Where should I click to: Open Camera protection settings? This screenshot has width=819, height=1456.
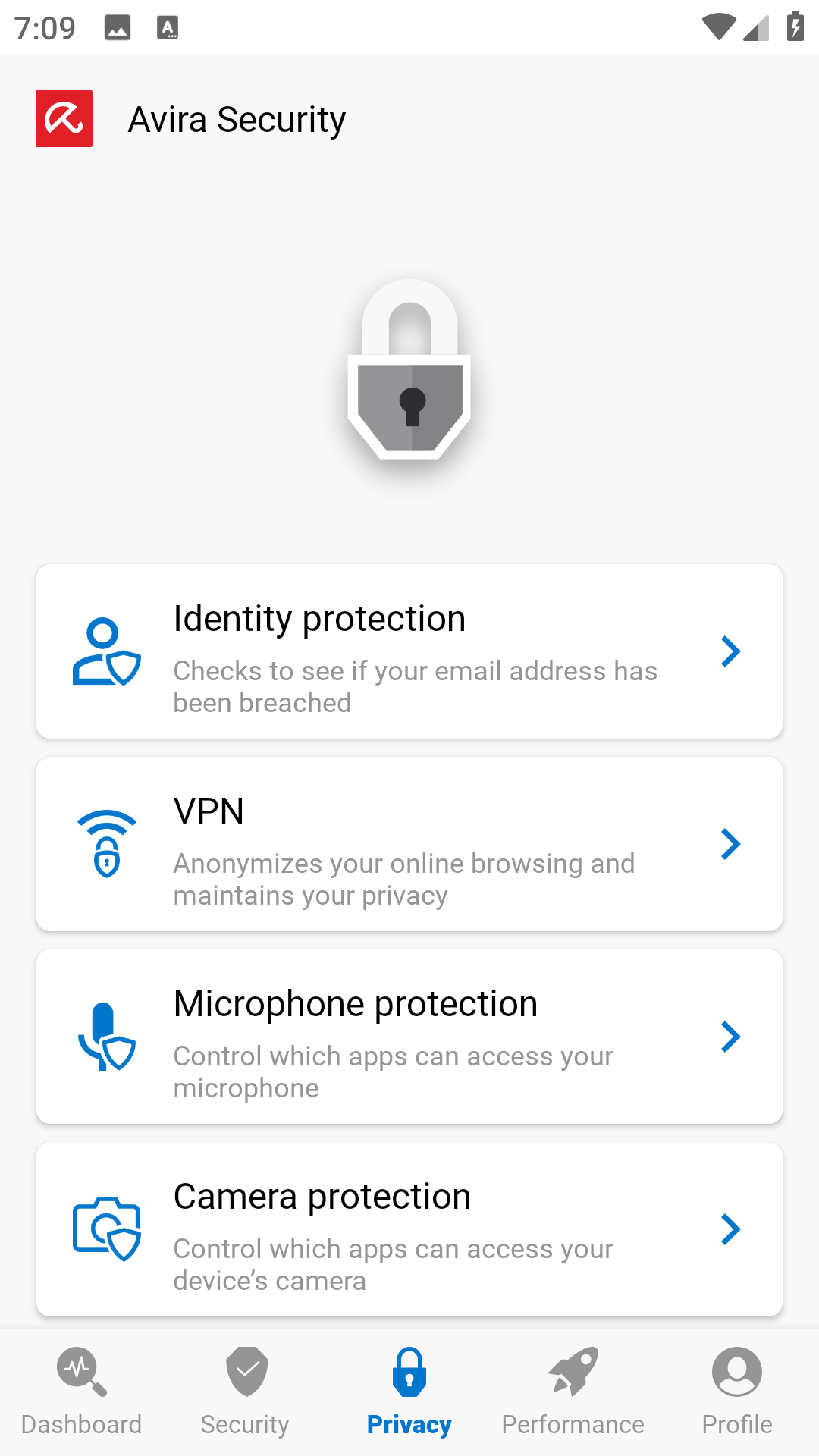point(409,1229)
